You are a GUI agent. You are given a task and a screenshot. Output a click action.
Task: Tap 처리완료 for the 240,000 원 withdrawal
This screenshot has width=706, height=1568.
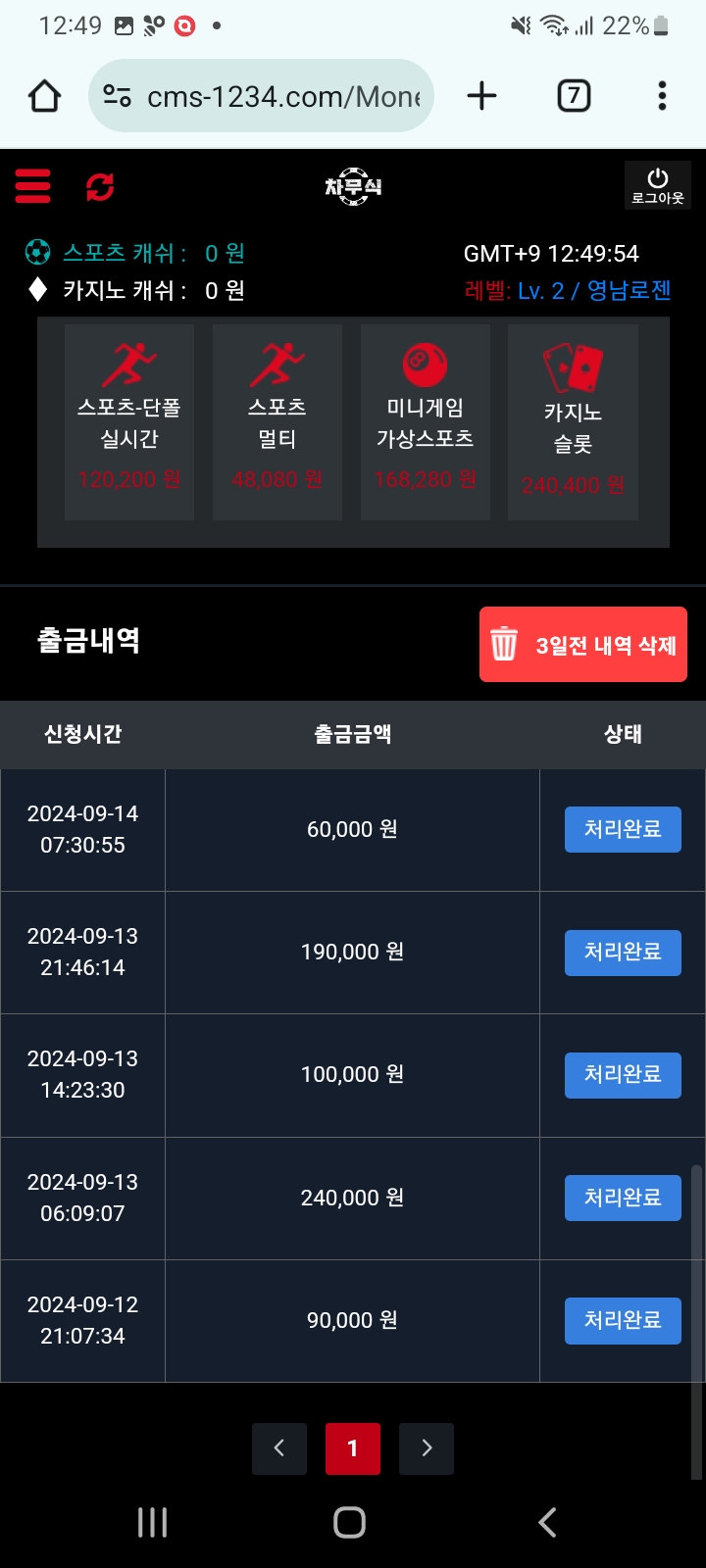pos(623,1198)
